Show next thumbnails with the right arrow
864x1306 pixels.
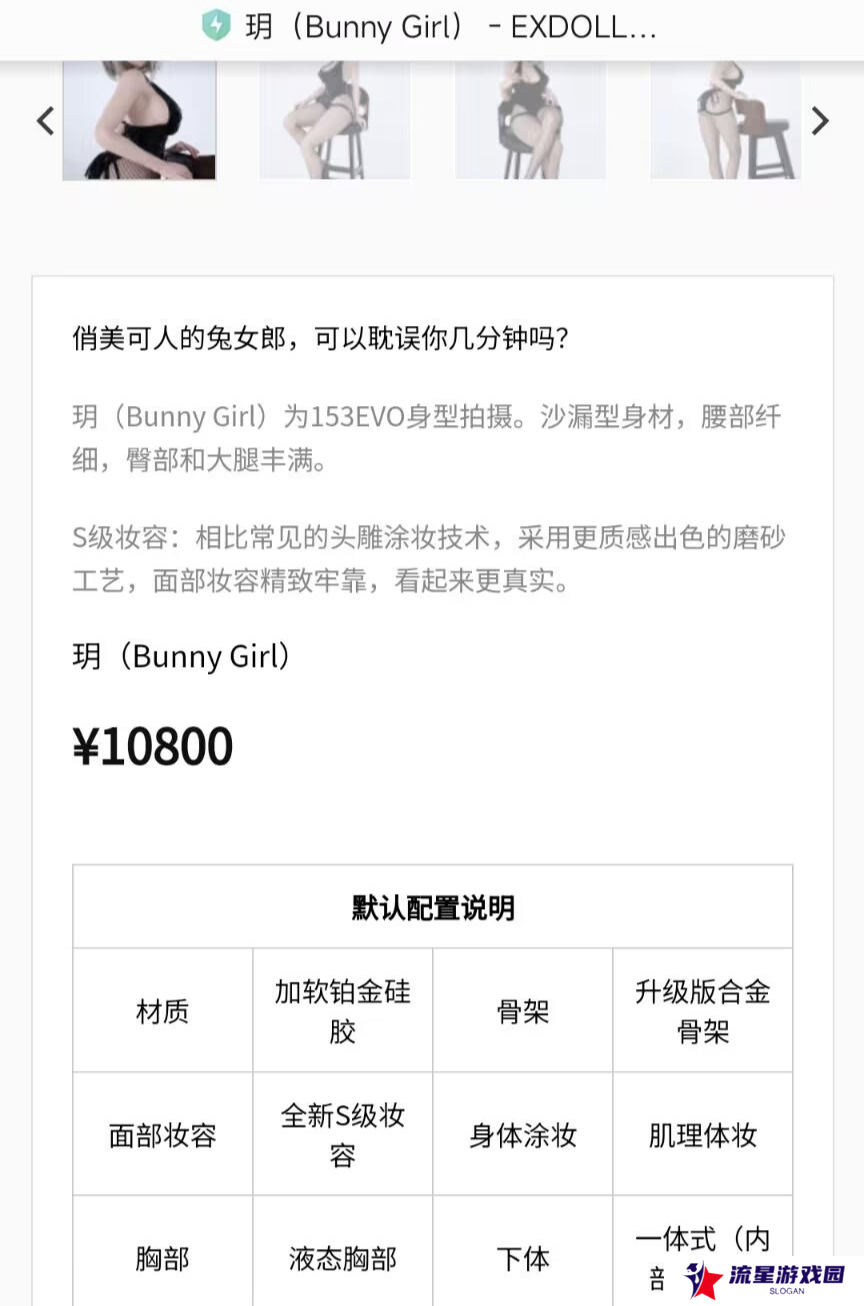tap(819, 121)
